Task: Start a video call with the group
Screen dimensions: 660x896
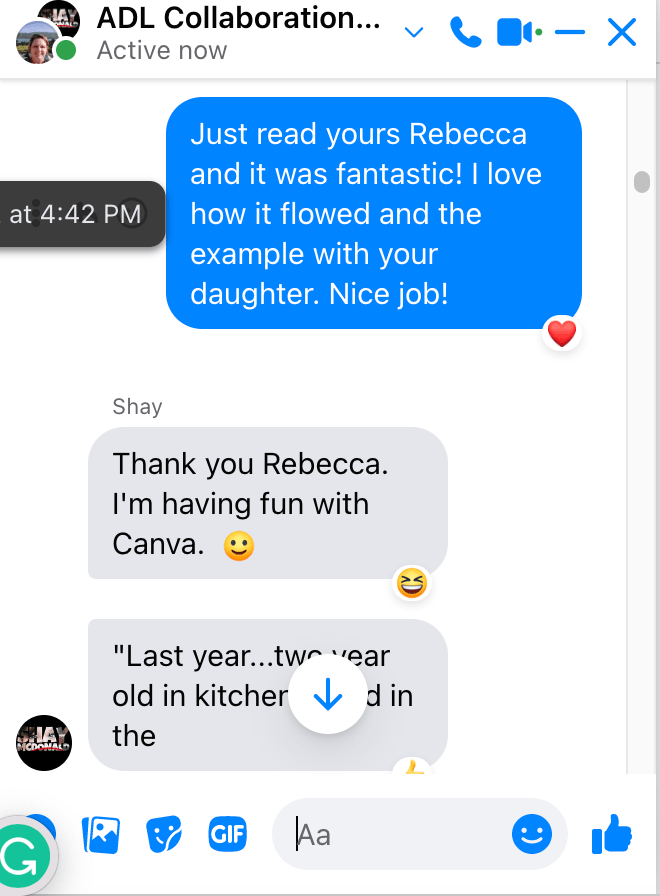Action: 517,33
